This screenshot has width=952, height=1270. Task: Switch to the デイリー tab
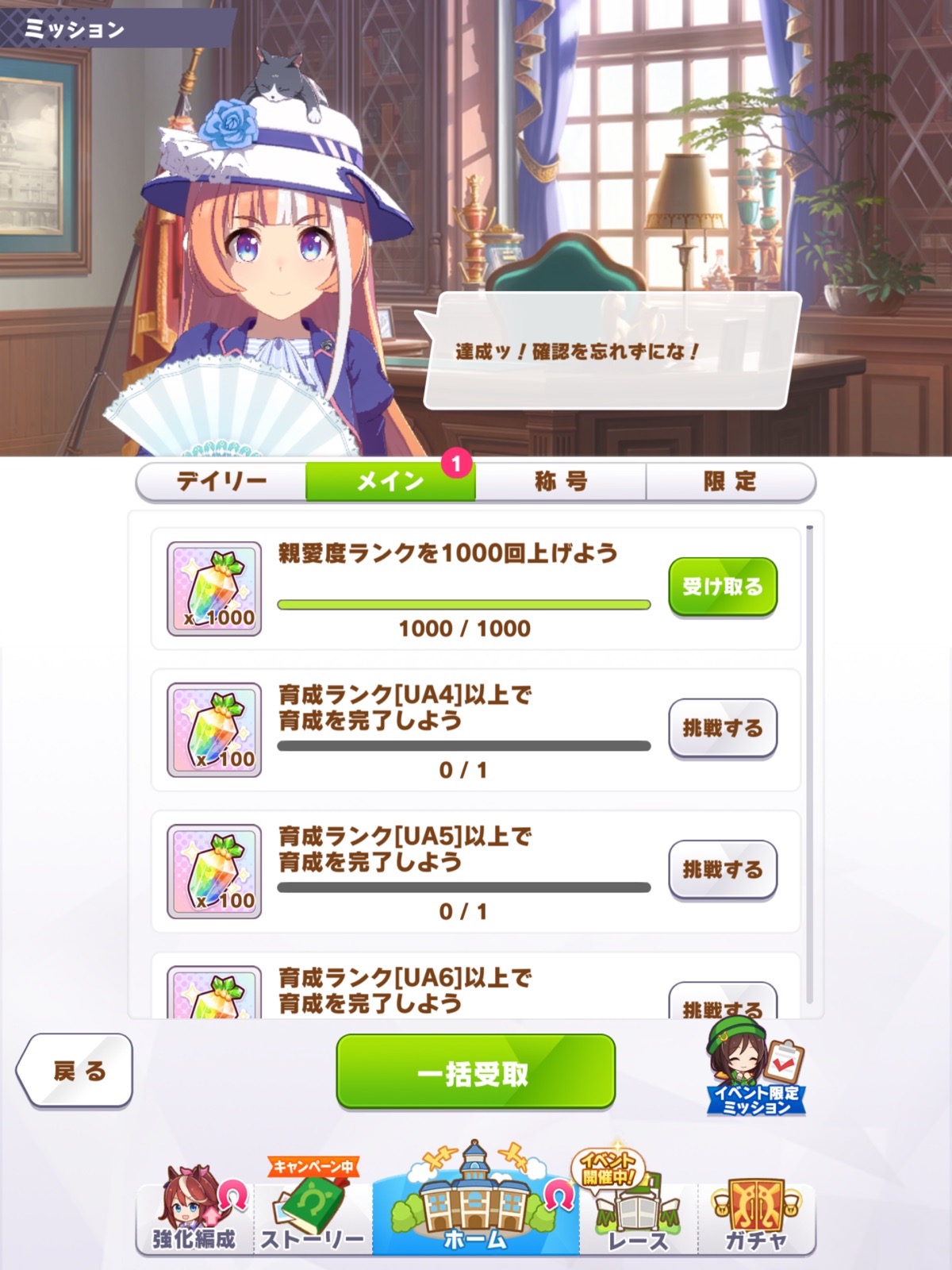click(221, 481)
